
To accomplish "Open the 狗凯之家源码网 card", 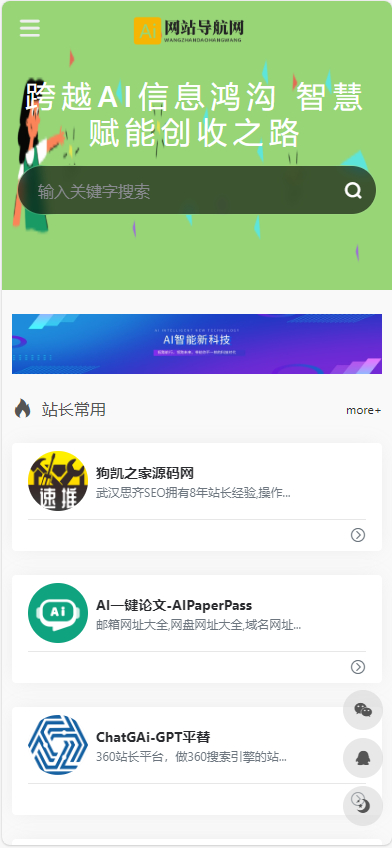I will coord(197,497).
